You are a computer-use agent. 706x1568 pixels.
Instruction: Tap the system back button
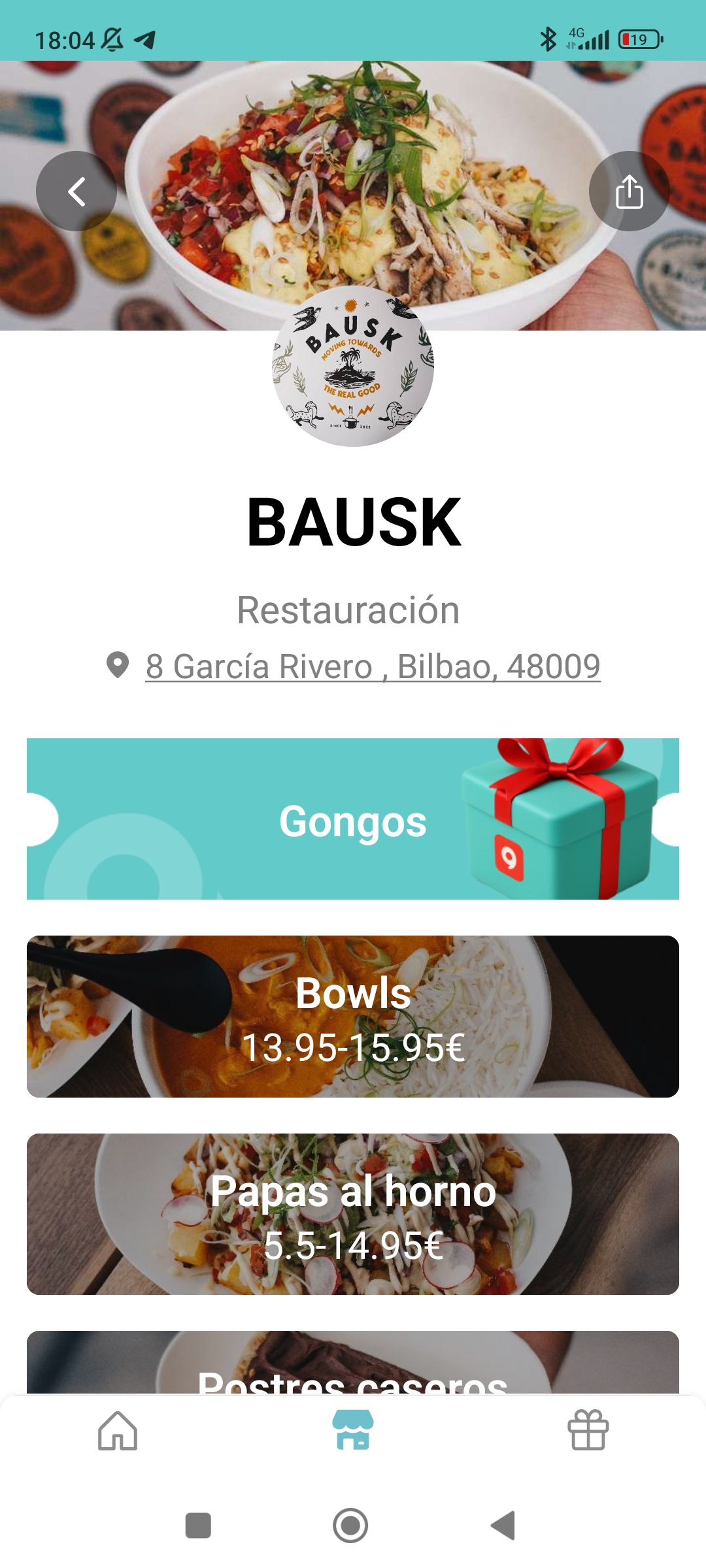[x=503, y=1526]
